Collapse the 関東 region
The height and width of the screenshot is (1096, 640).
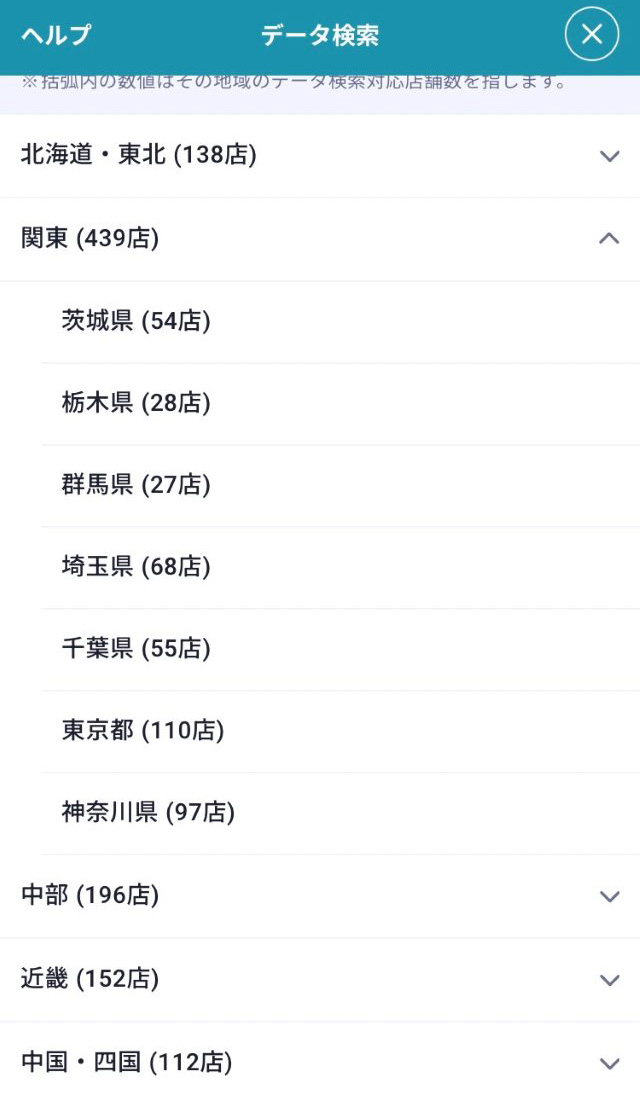pyautogui.click(x=320, y=239)
